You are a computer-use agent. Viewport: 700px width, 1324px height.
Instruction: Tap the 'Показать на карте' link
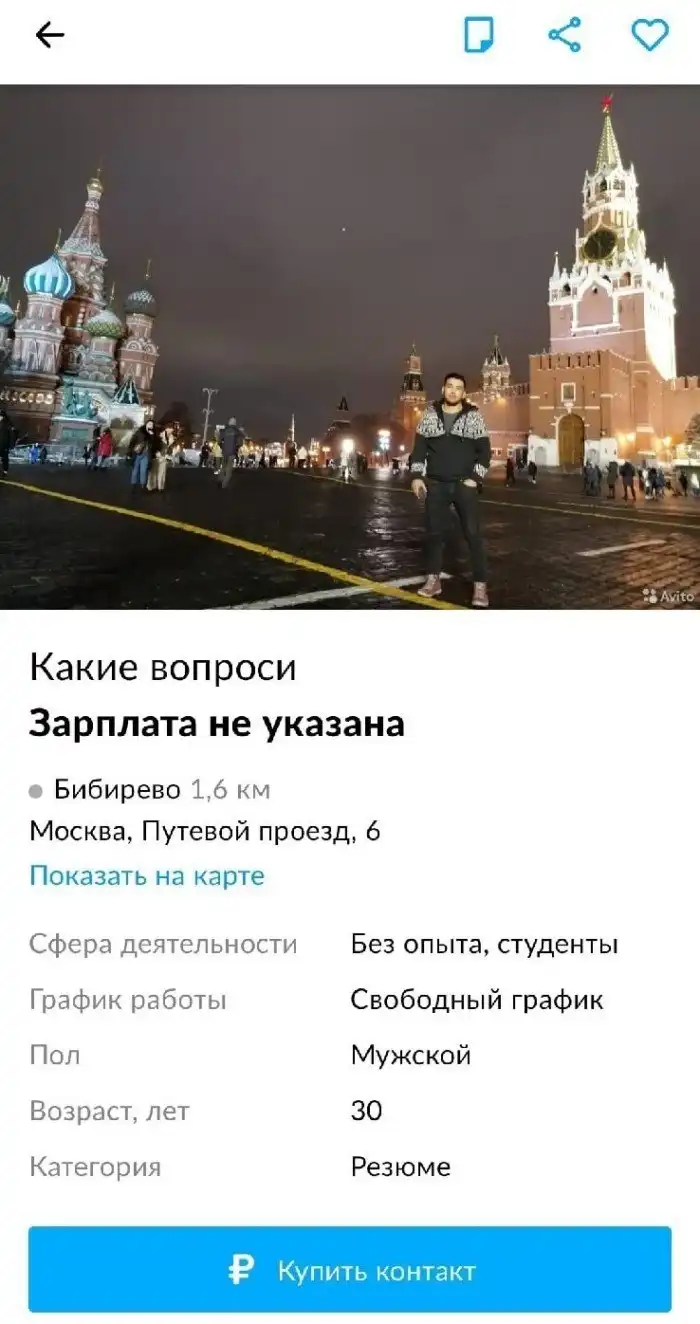point(147,876)
